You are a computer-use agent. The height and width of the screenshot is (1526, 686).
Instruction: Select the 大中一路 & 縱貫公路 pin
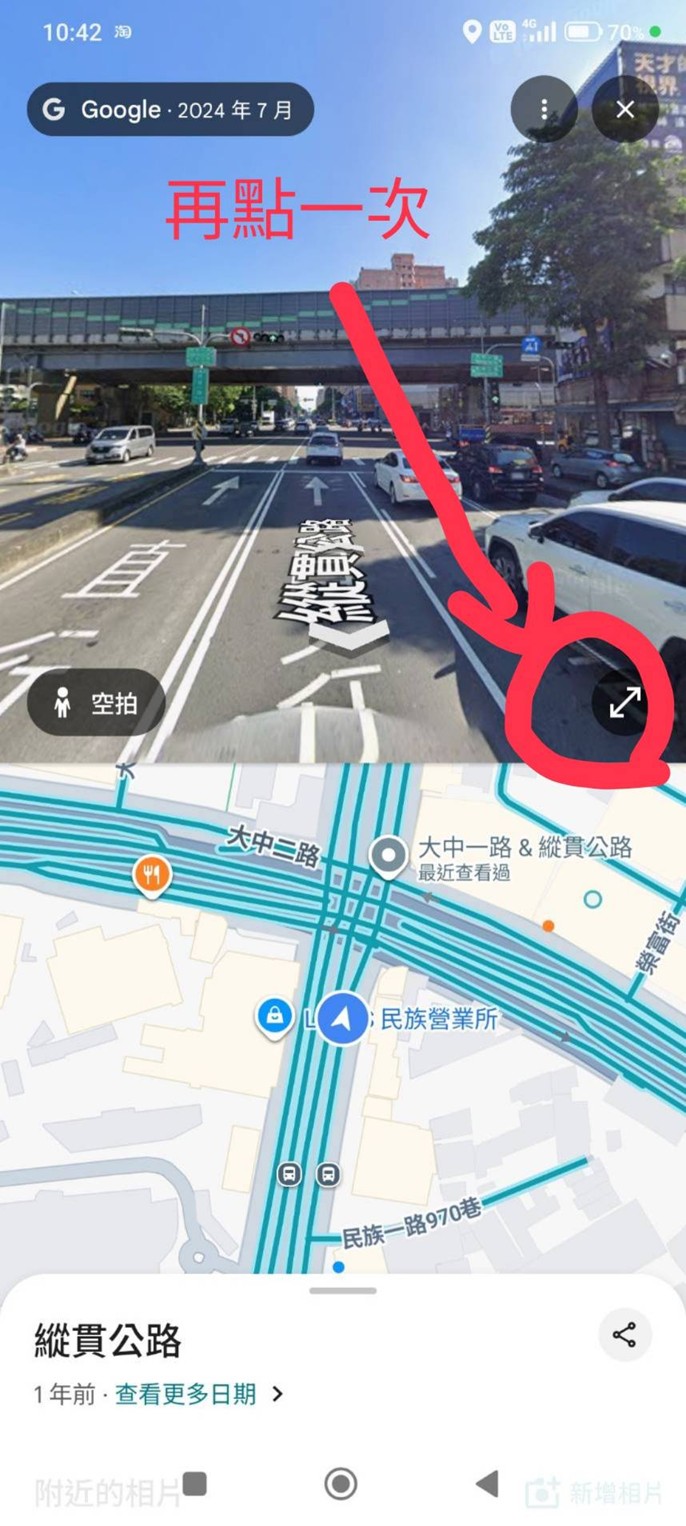click(x=387, y=855)
